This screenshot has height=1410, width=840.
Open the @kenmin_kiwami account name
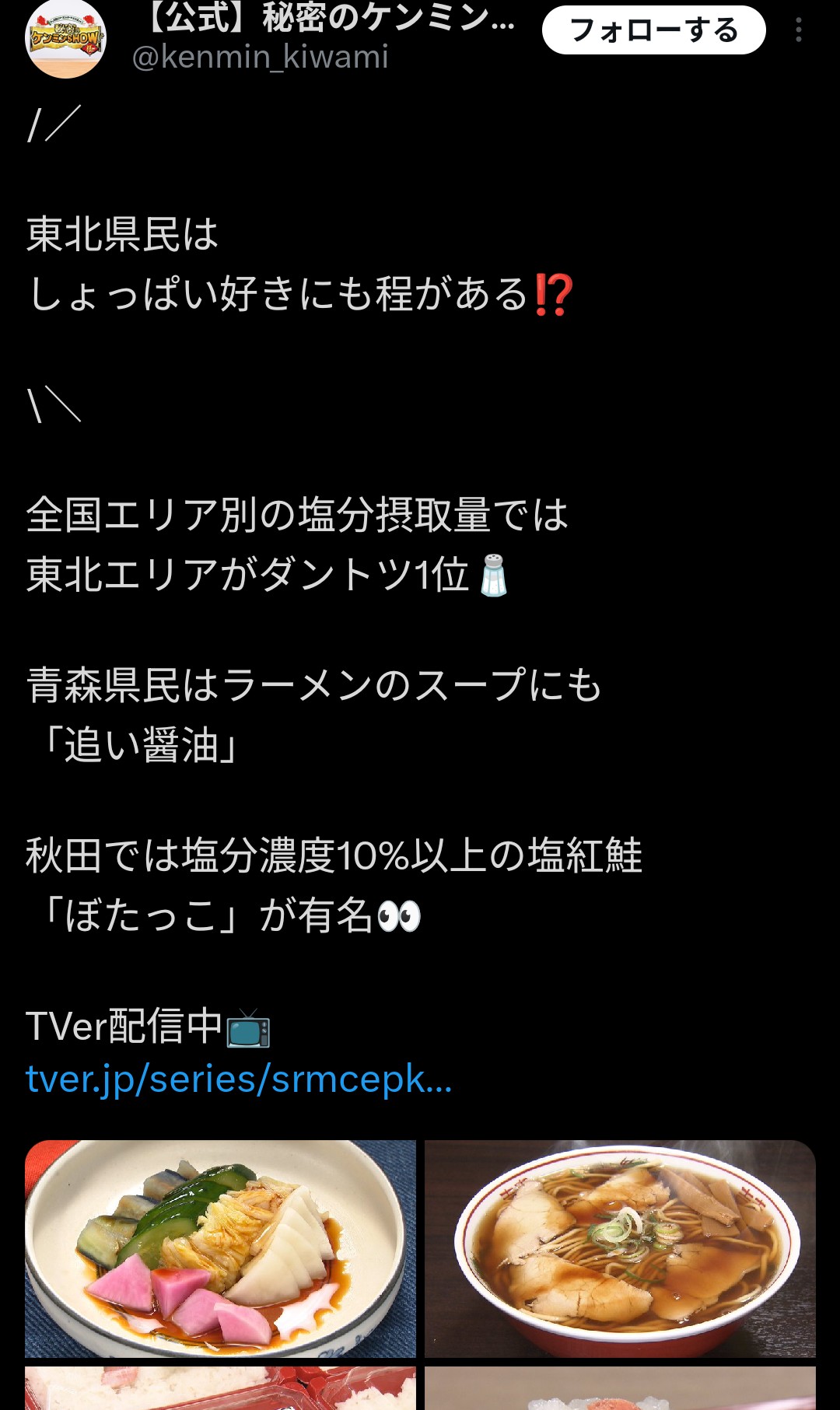260,58
